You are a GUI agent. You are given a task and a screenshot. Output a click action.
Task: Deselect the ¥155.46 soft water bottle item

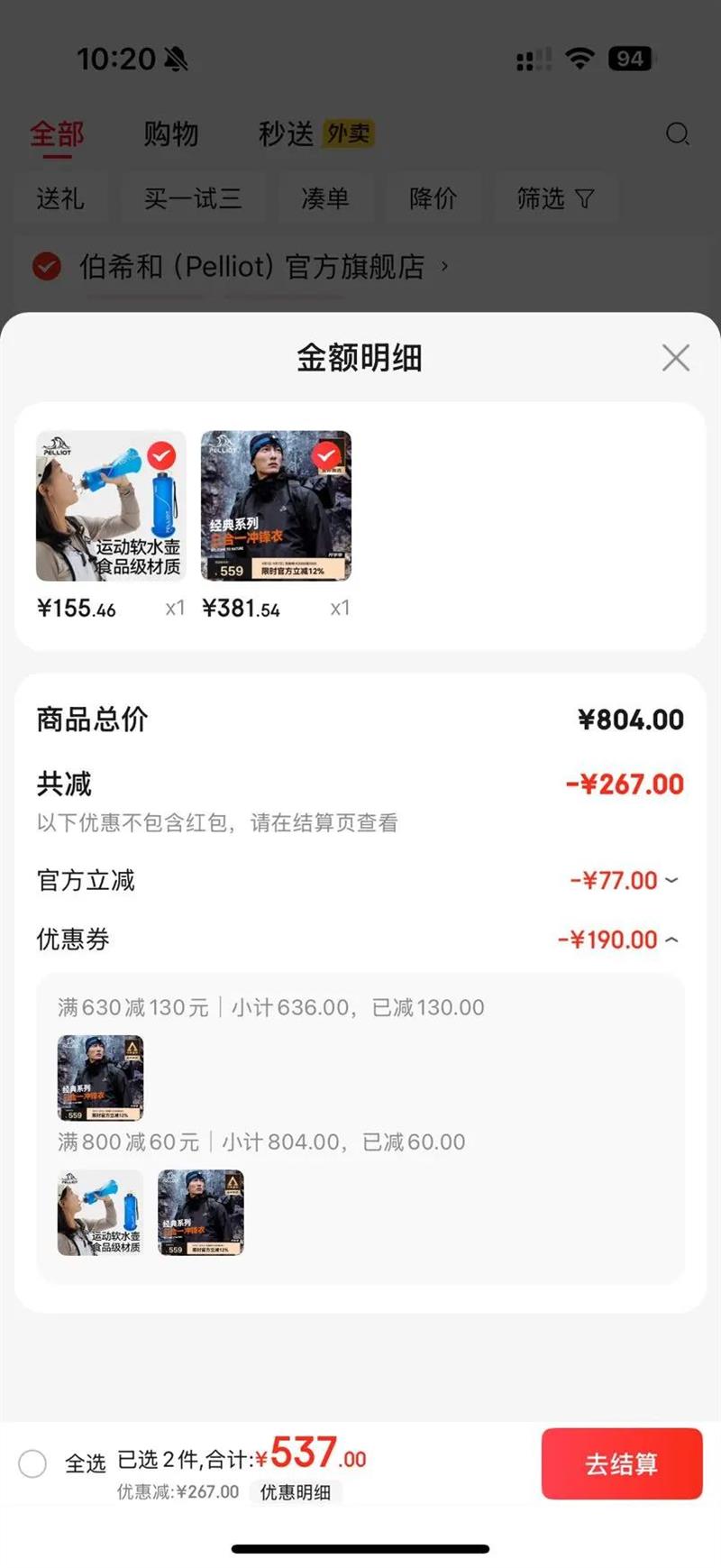162,456
